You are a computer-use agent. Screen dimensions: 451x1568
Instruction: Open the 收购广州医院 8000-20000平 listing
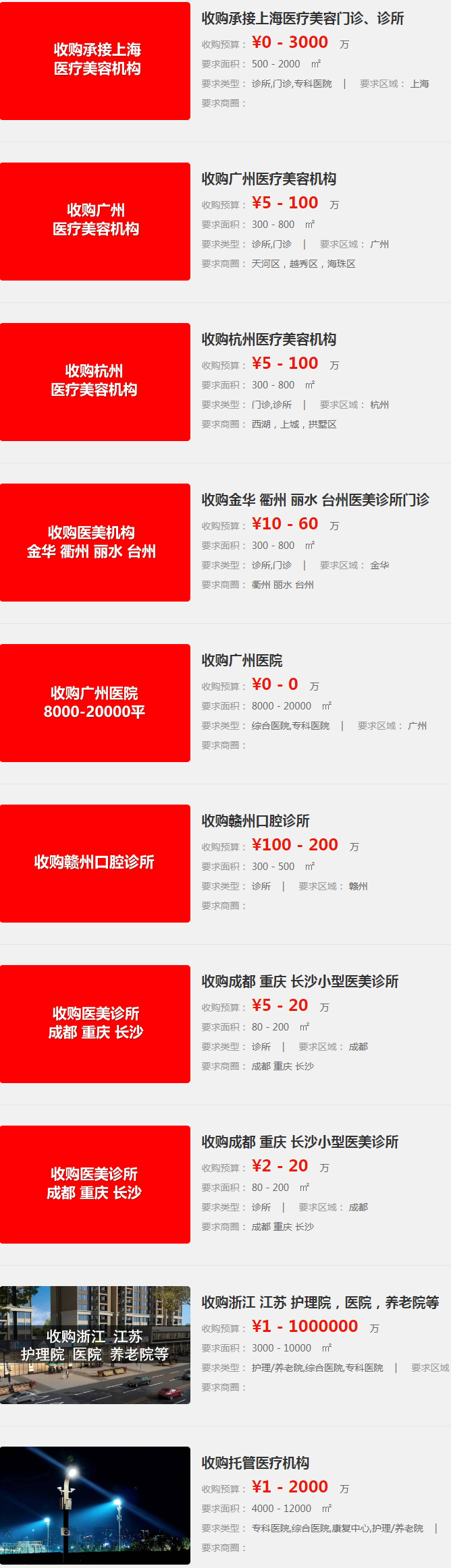[x=242, y=661]
